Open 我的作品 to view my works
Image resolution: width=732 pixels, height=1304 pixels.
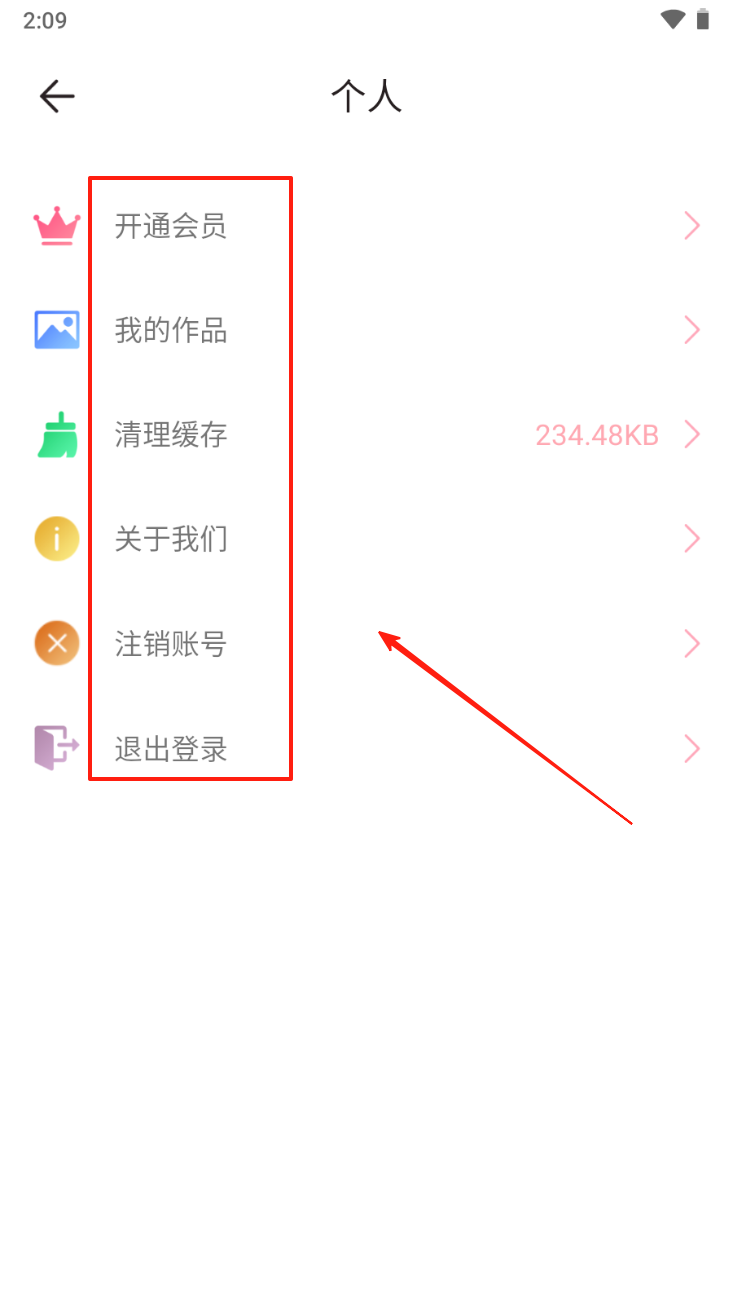[366, 330]
